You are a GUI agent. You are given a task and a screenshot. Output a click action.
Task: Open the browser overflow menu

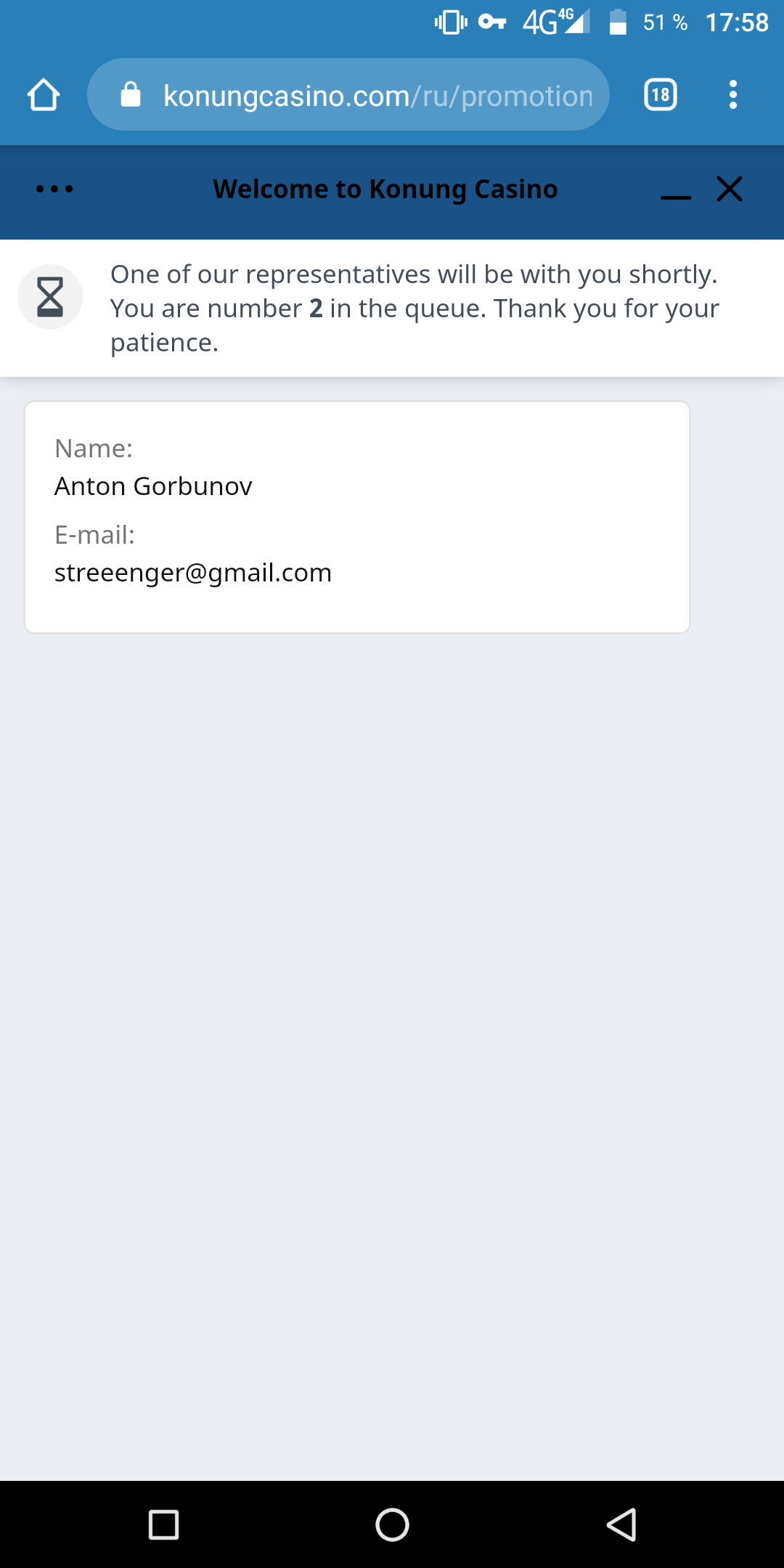coord(733,94)
